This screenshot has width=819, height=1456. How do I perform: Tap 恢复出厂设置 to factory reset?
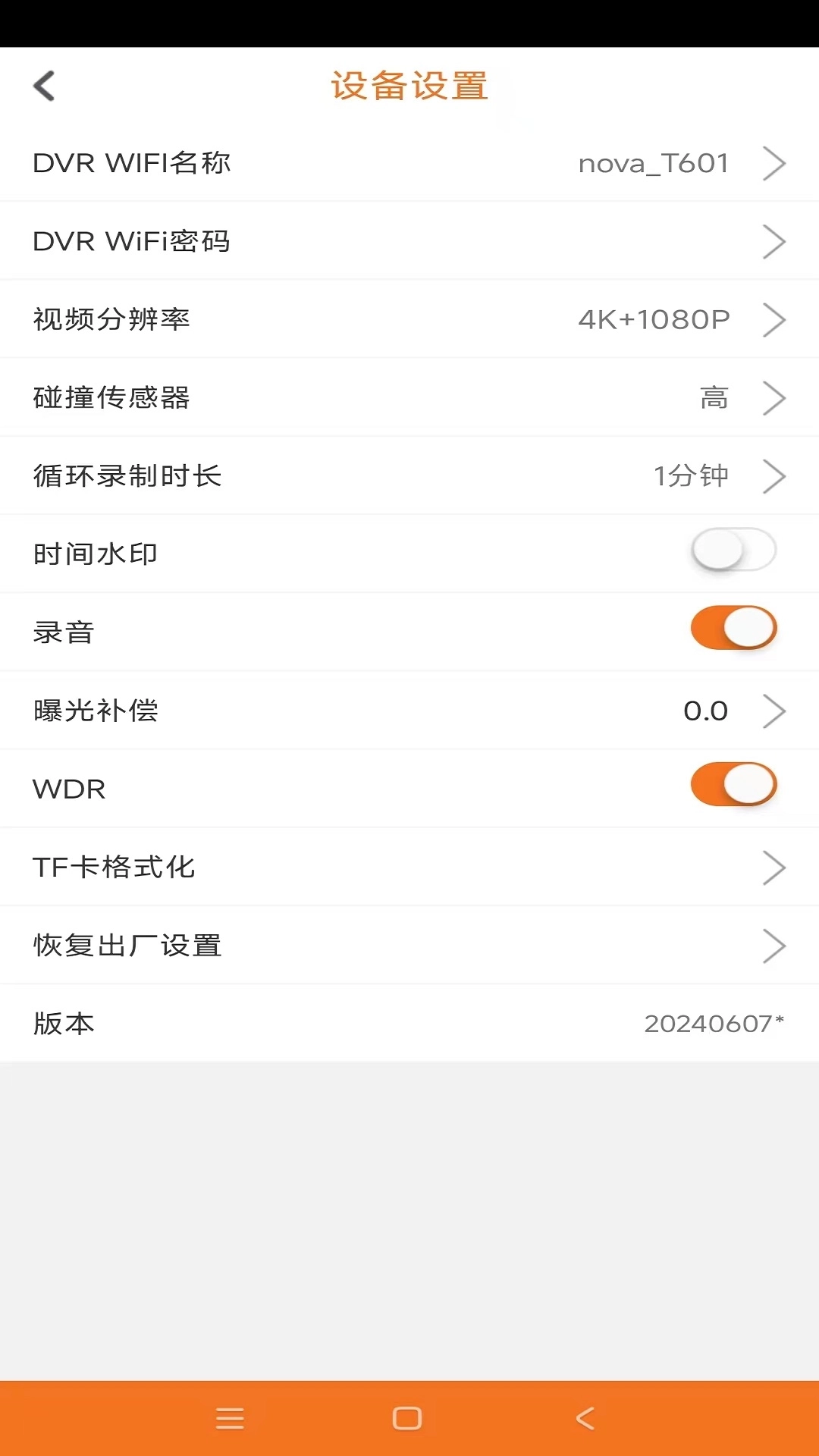[409, 945]
